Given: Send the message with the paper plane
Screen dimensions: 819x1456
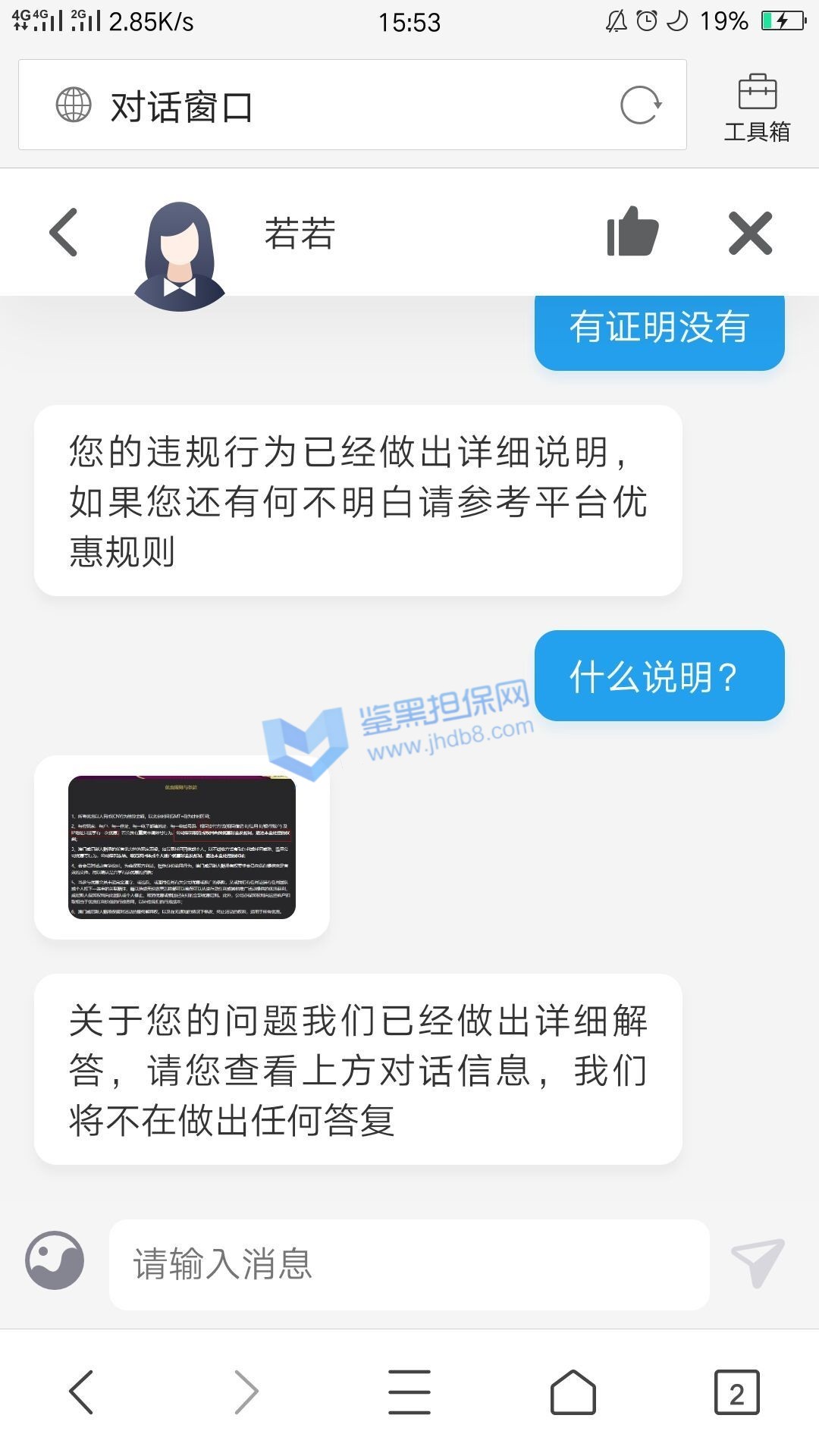Looking at the screenshot, I should point(758,1262).
